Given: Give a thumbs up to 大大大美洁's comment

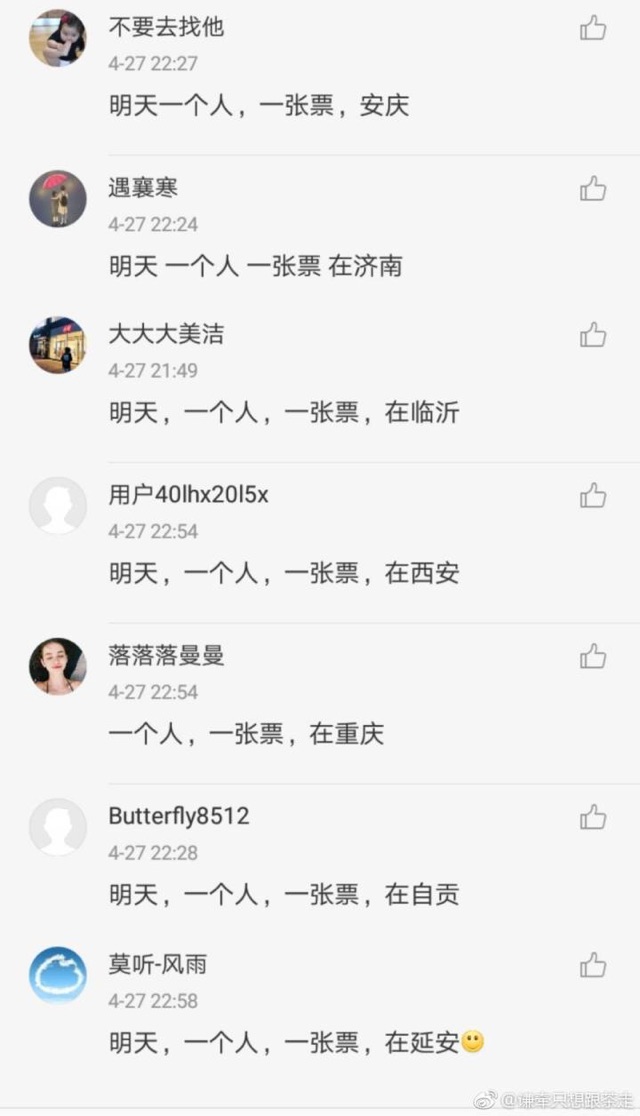Looking at the screenshot, I should pyautogui.click(x=593, y=335).
